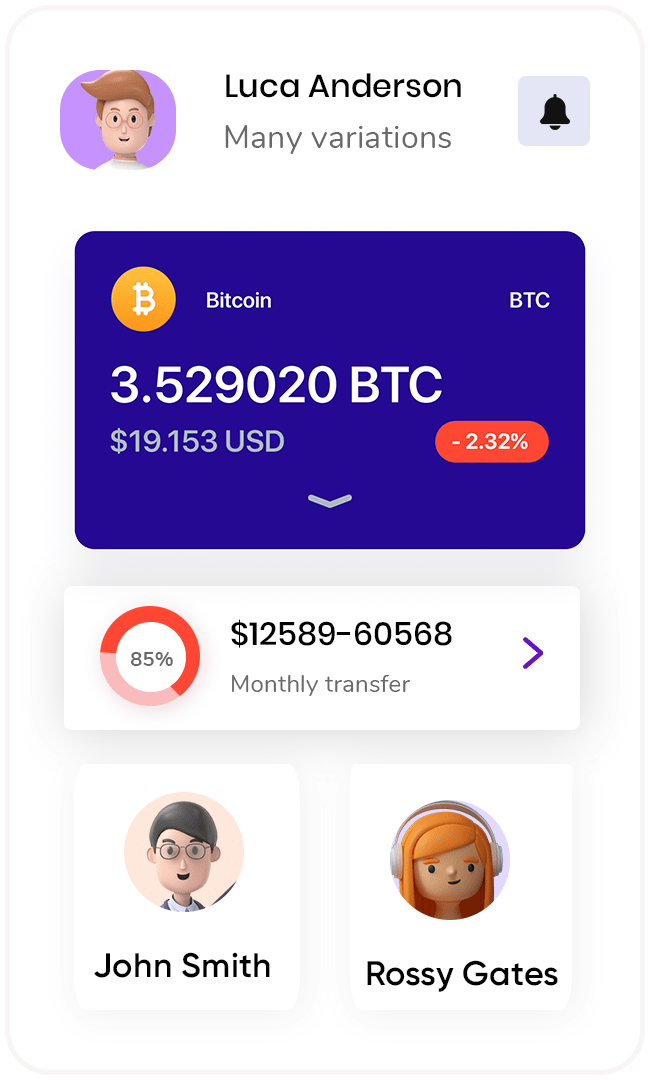This screenshot has height=1080, width=650.
Task: Open the notifications bell
Action: [x=553, y=111]
